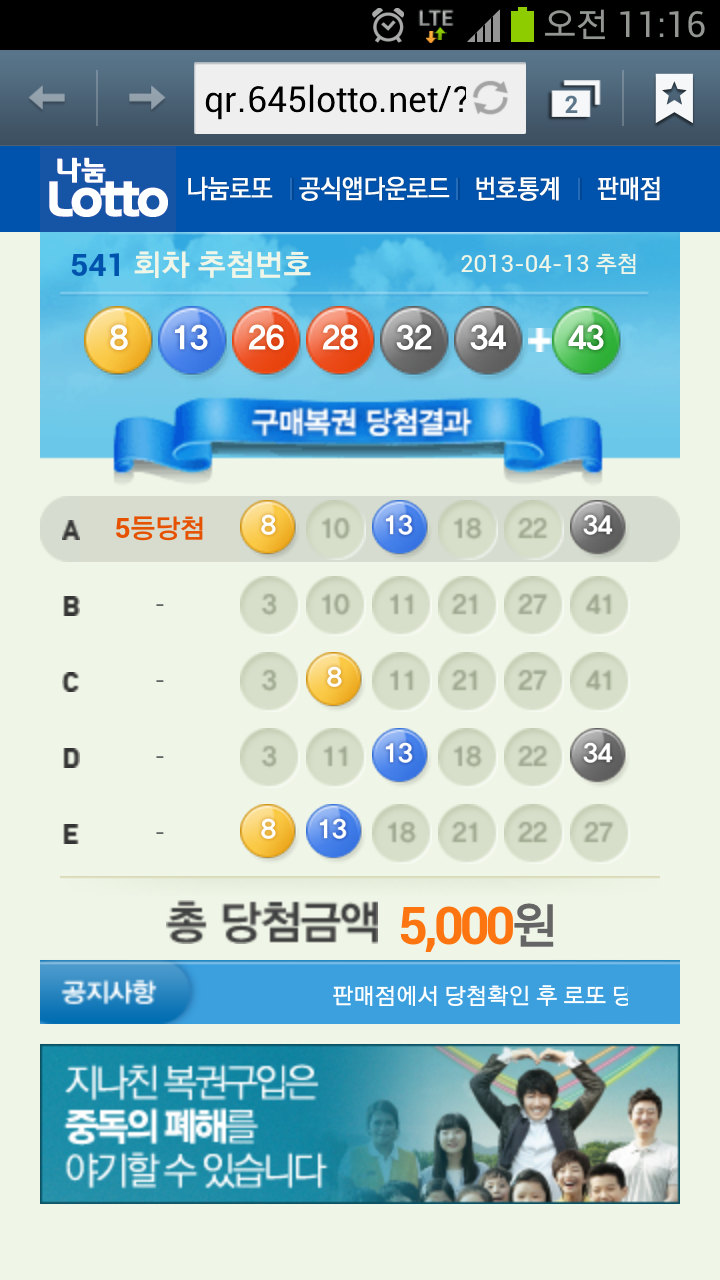Go back to the previous page
This screenshot has width=720, height=1280.
(47, 98)
